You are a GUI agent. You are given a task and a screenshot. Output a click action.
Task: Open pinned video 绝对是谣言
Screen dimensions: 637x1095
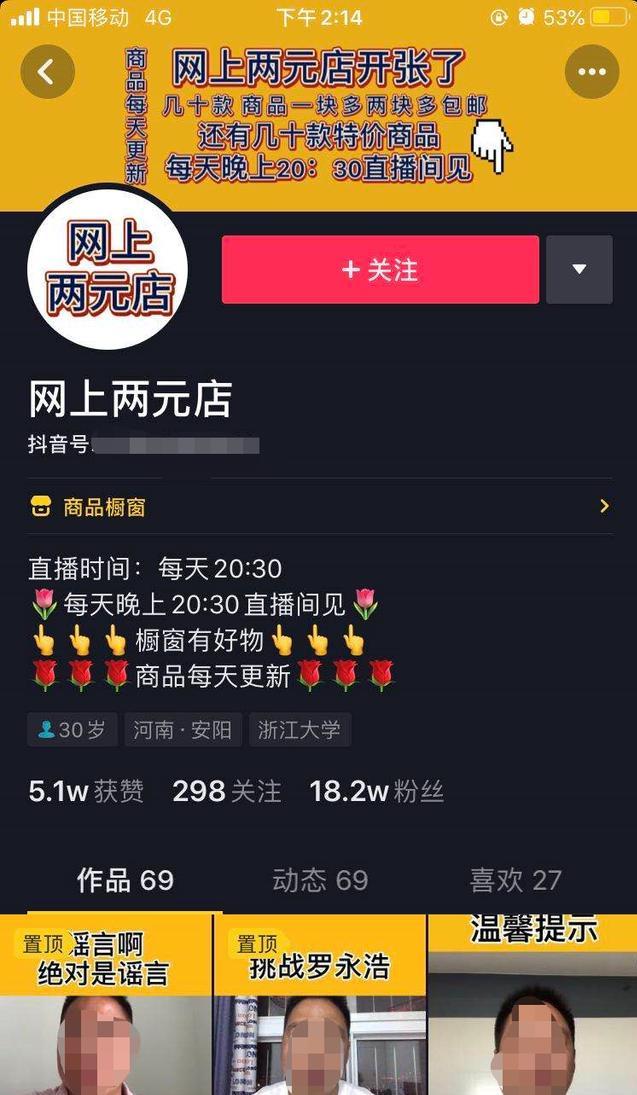105,1005
